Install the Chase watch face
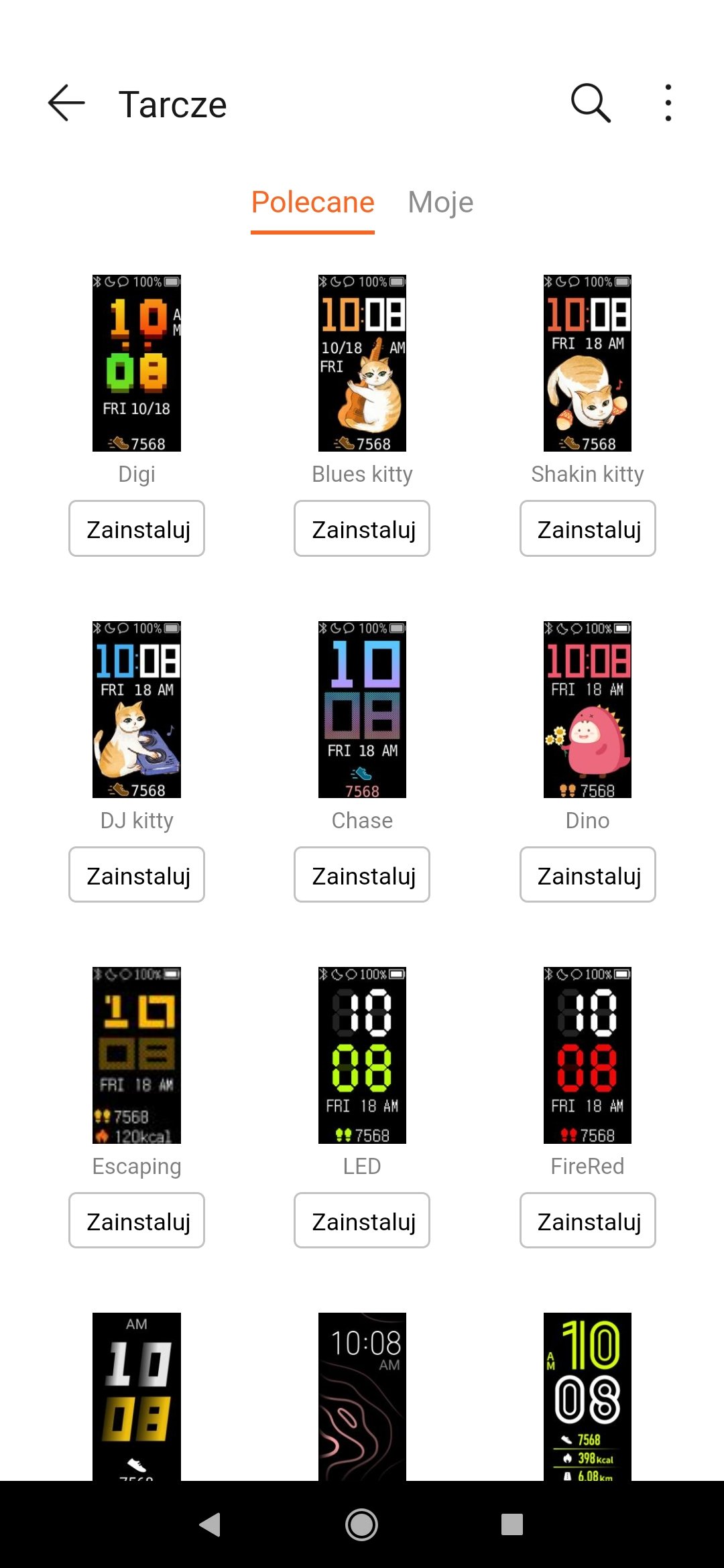This screenshot has width=724, height=1568. [x=362, y=874]
